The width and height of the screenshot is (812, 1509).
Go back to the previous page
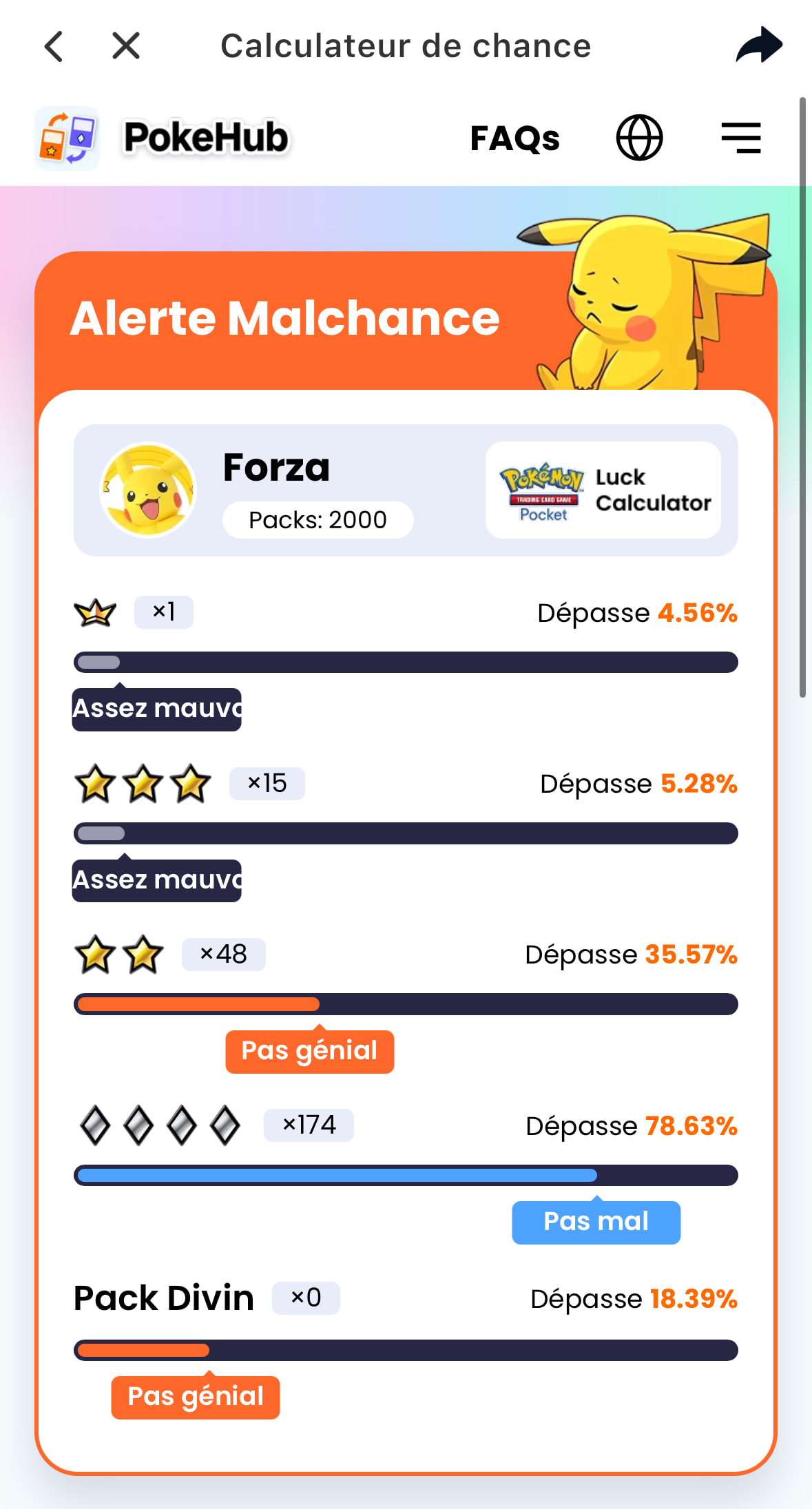click(54, 47)
